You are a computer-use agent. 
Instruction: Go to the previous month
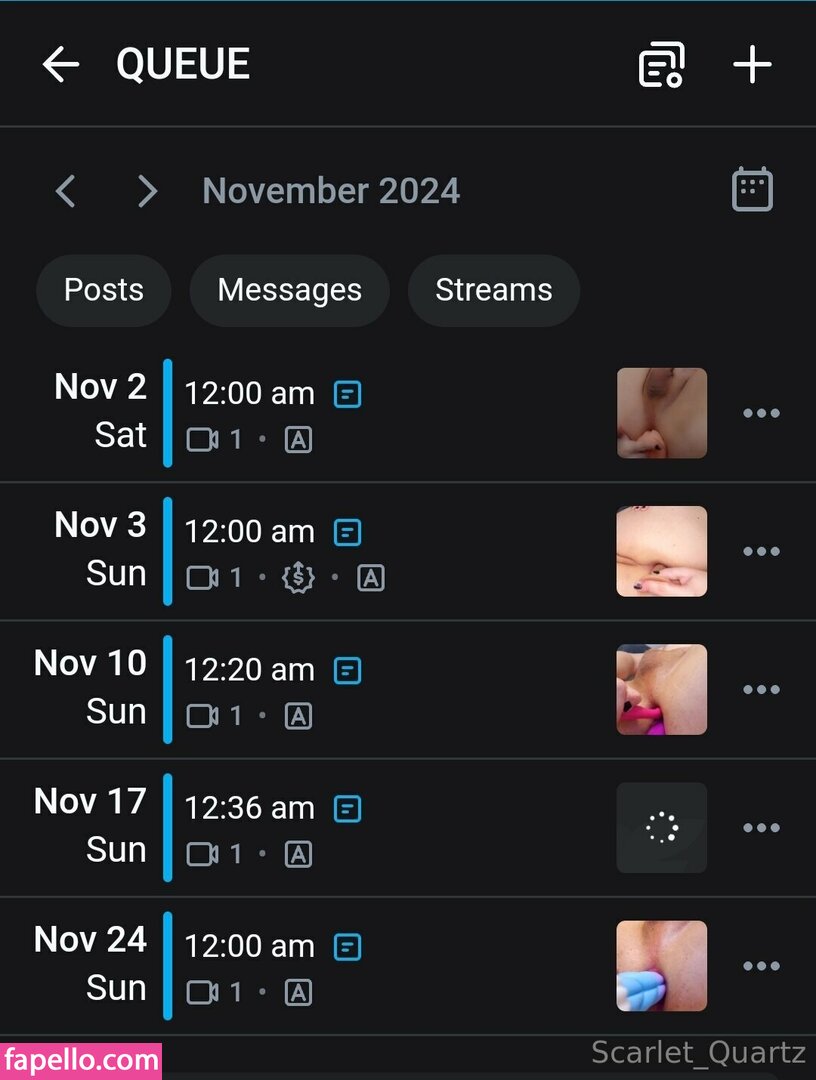(x=66, y=190)
